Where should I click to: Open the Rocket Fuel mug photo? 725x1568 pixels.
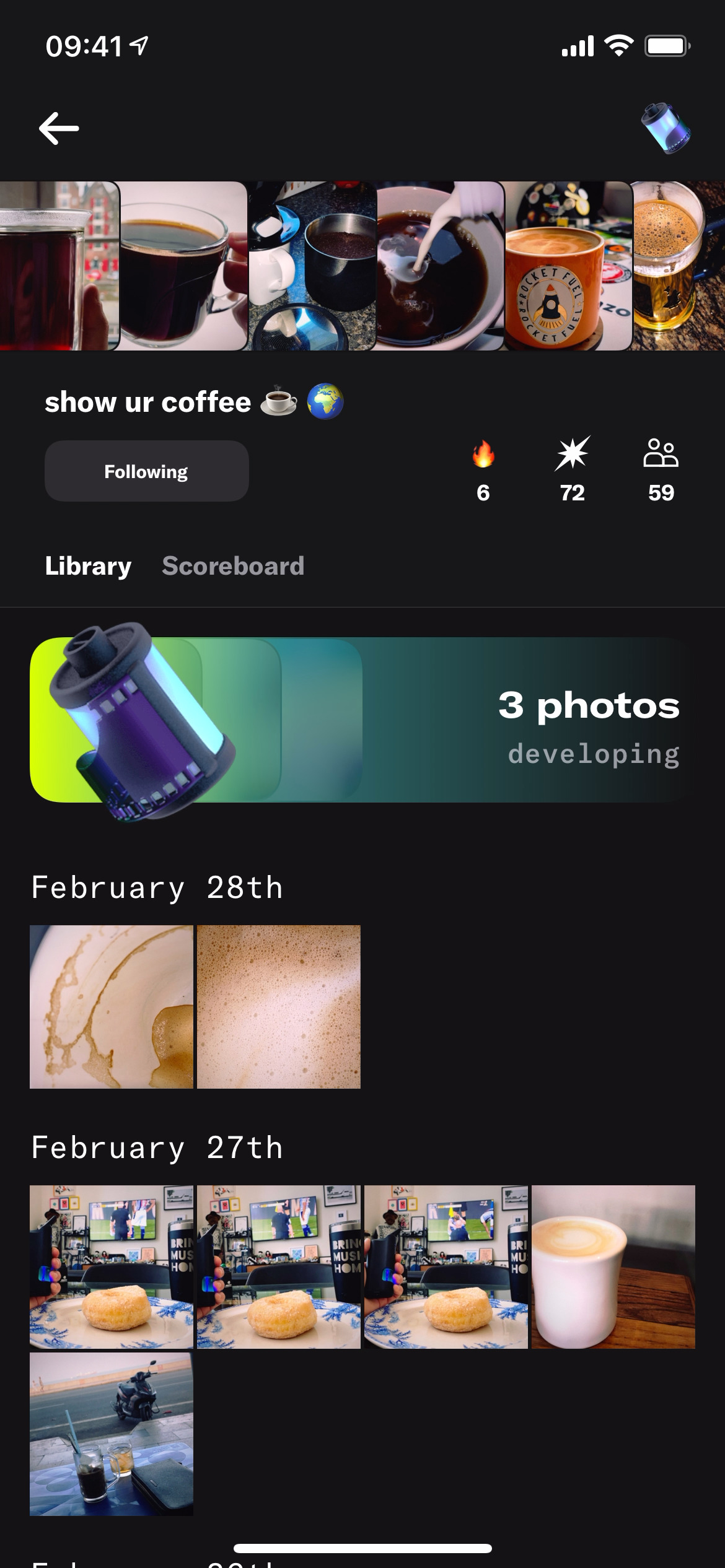click(568, 266)
